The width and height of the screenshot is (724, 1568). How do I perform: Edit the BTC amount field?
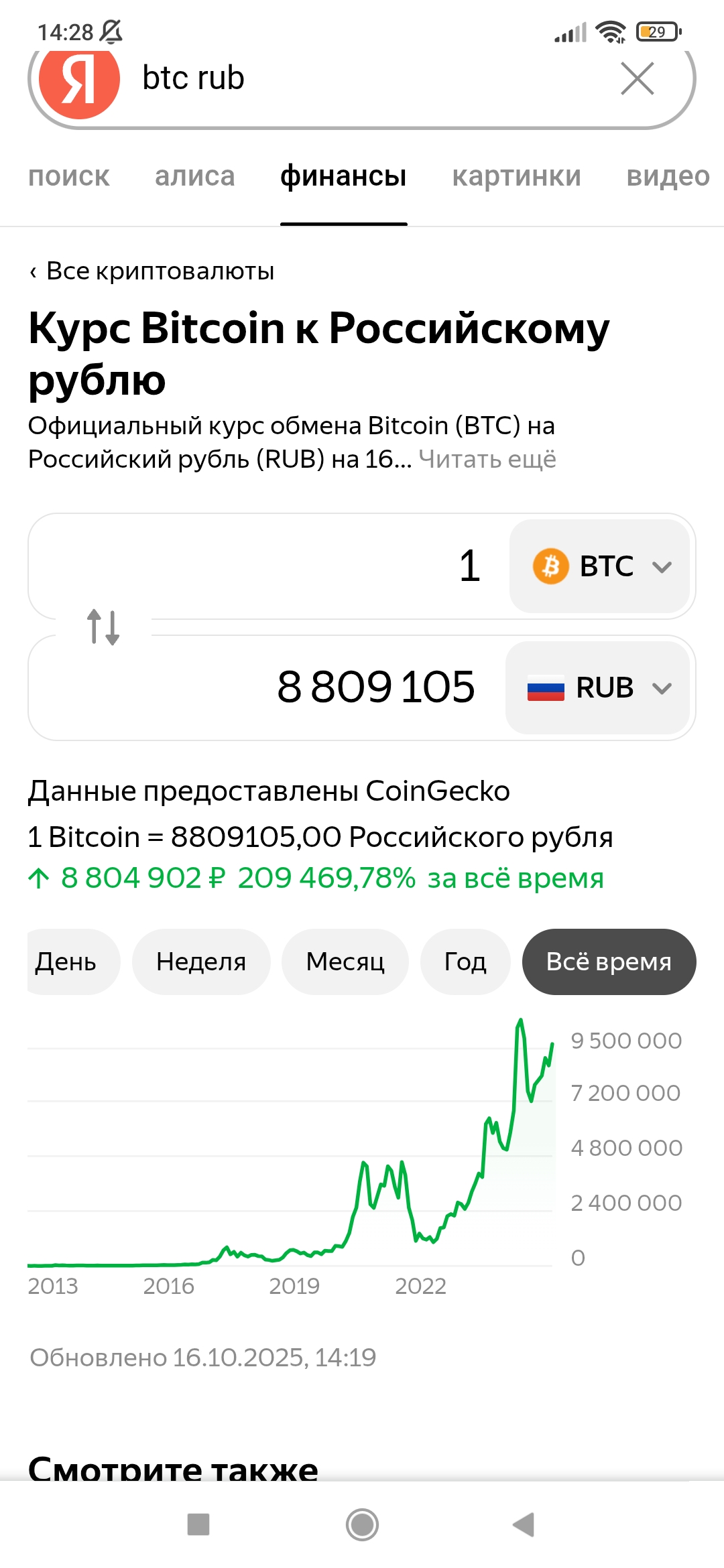point(268,566)
